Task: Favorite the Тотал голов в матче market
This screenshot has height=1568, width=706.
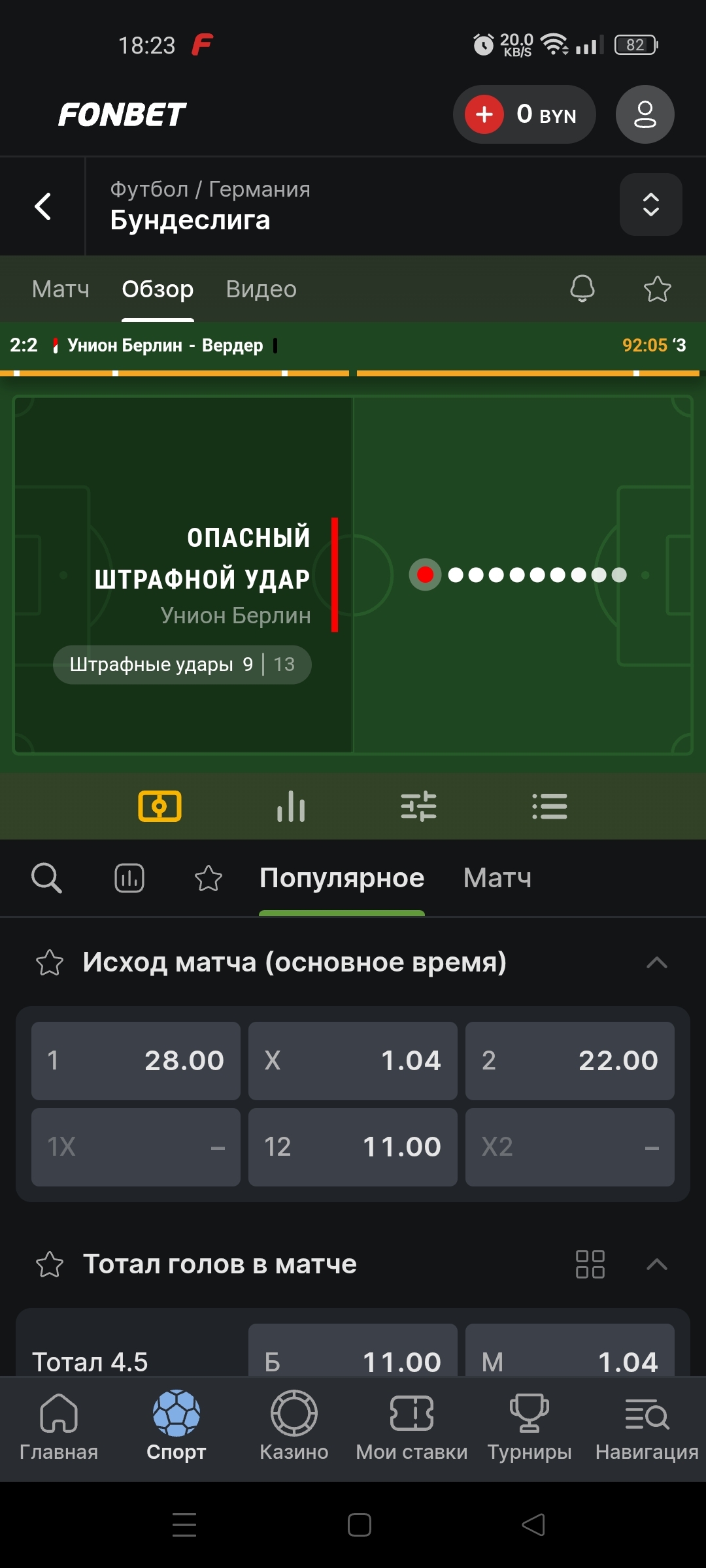Action: tap(50, 1264)
